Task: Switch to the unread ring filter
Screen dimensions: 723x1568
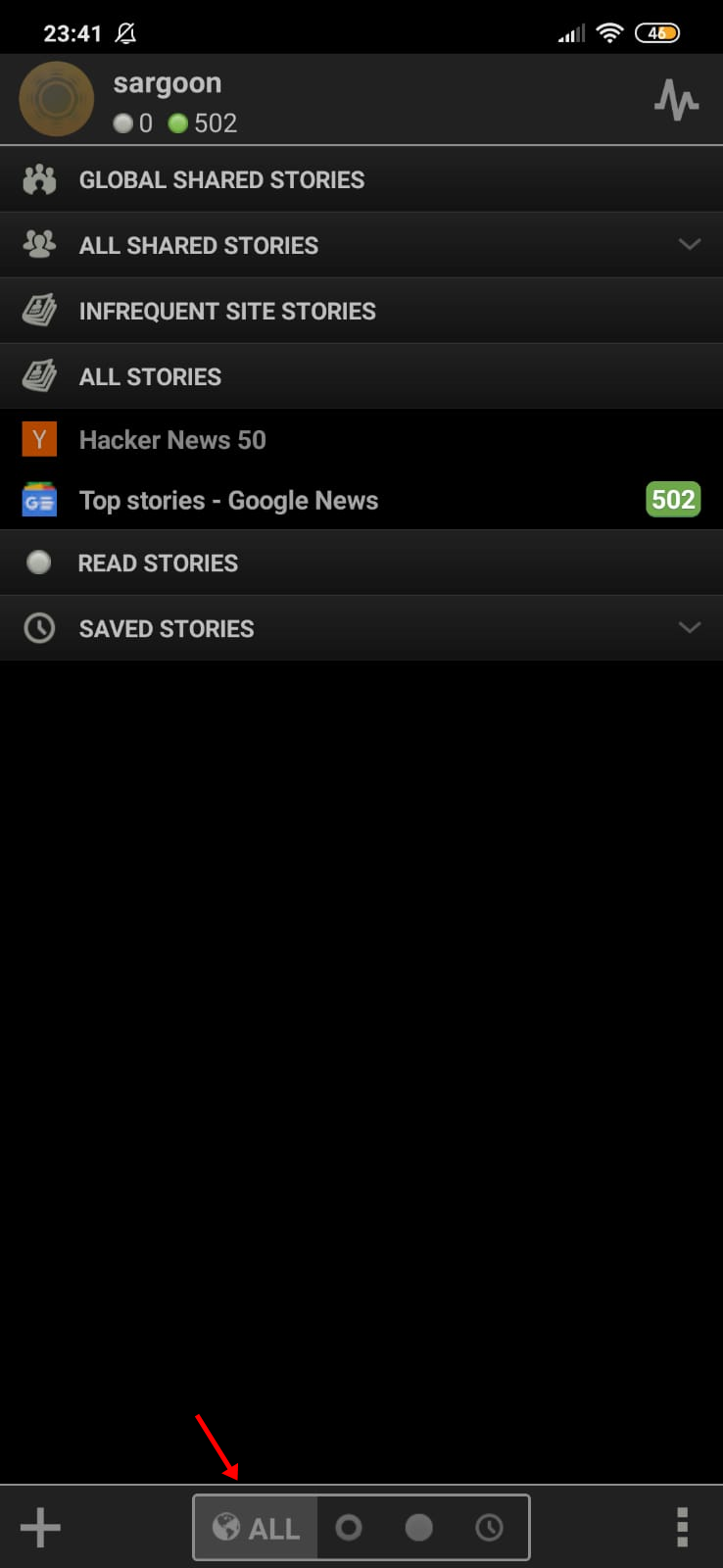Action: click(349, 1528)
